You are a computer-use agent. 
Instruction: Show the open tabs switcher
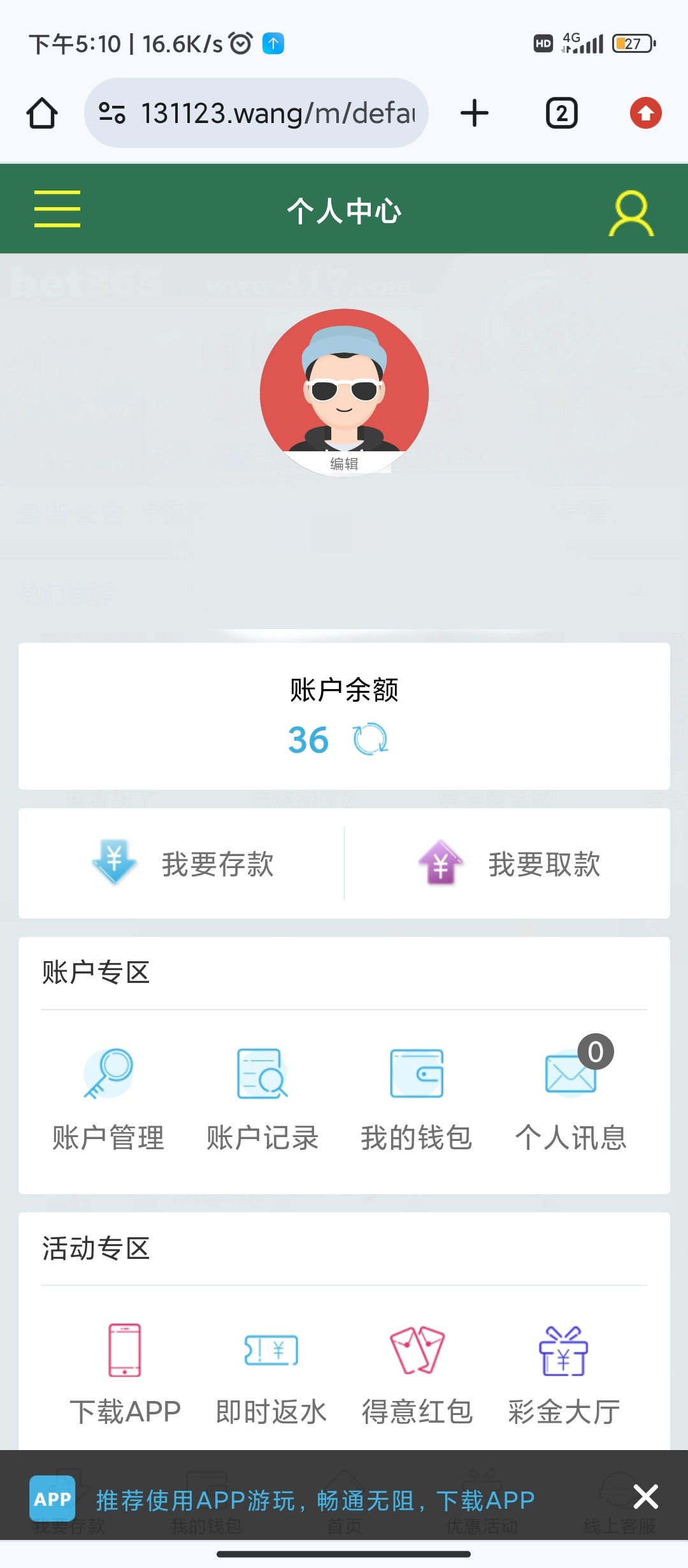(561, 113)
